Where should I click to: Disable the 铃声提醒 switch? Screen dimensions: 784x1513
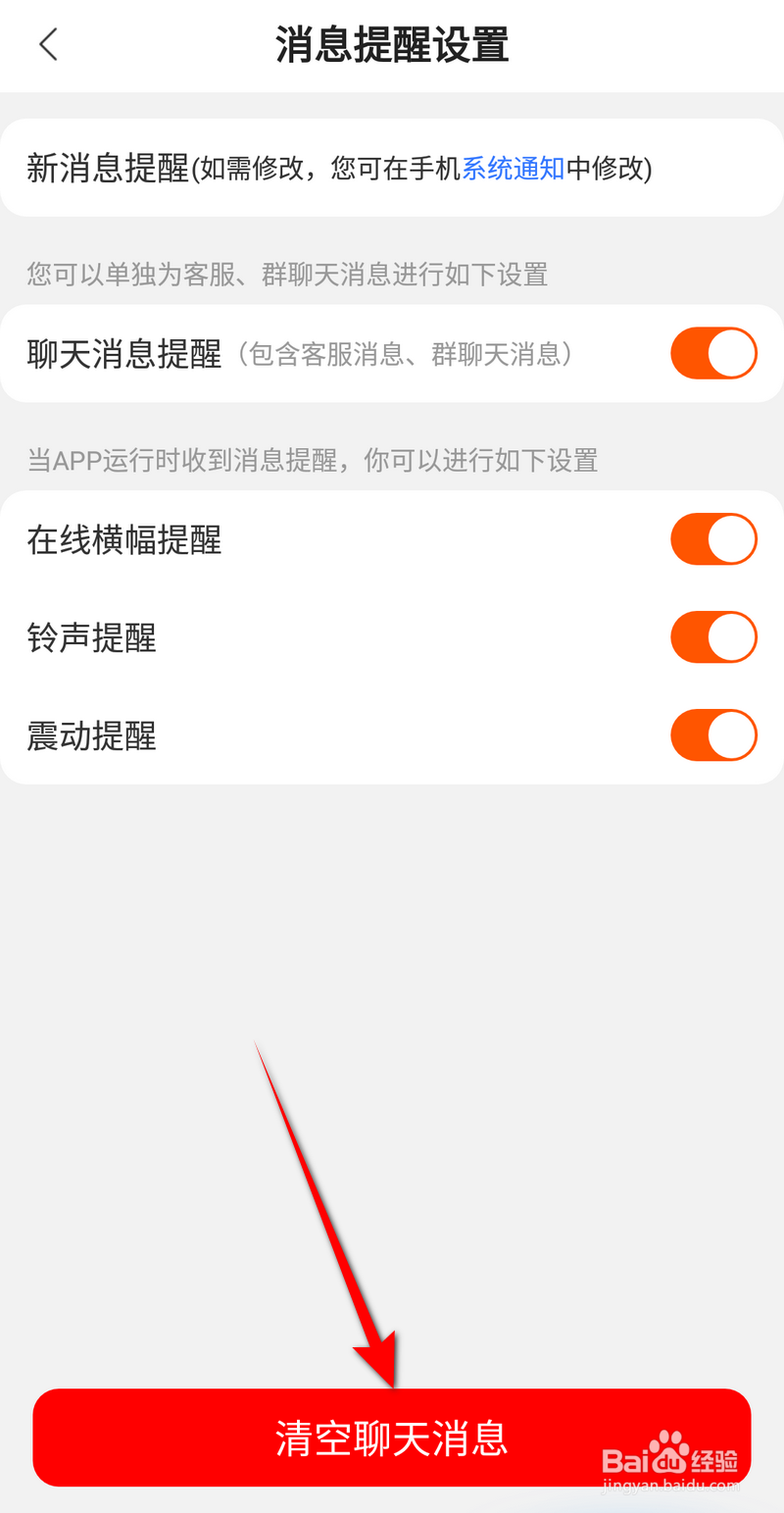point(713,636)
